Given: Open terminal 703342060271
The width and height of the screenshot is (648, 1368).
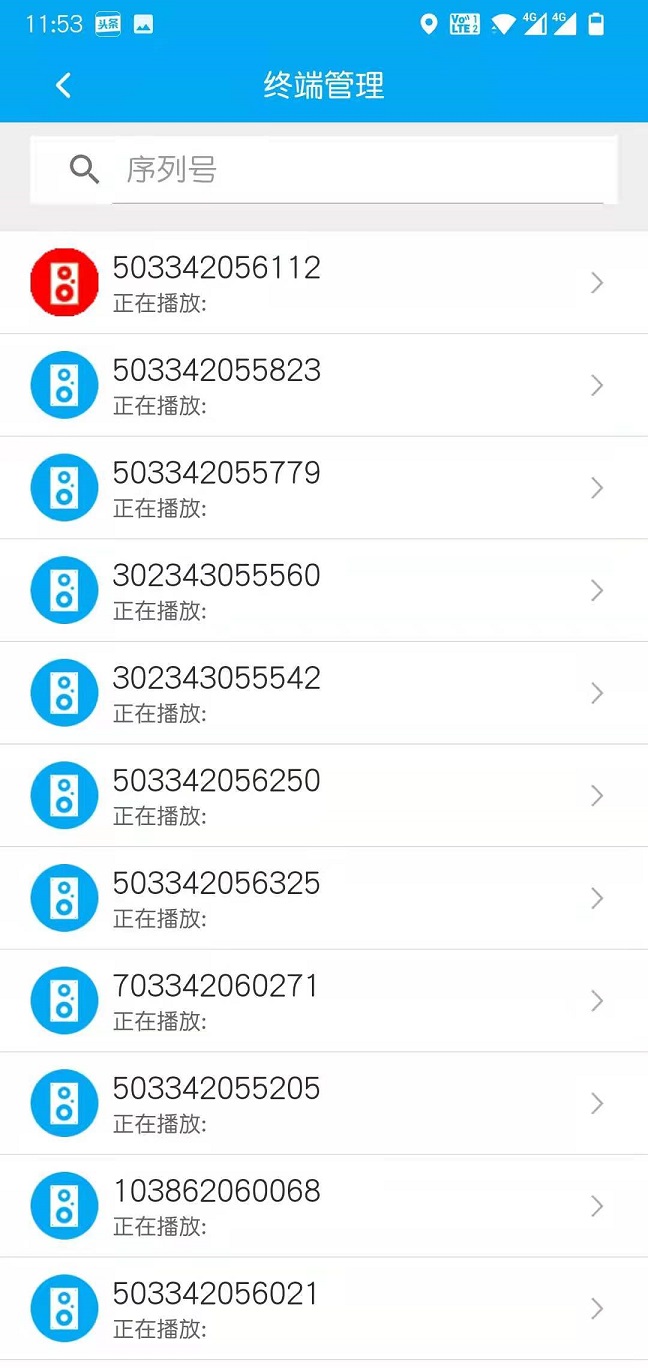Looking at the screenshot, I should 324,1001.
